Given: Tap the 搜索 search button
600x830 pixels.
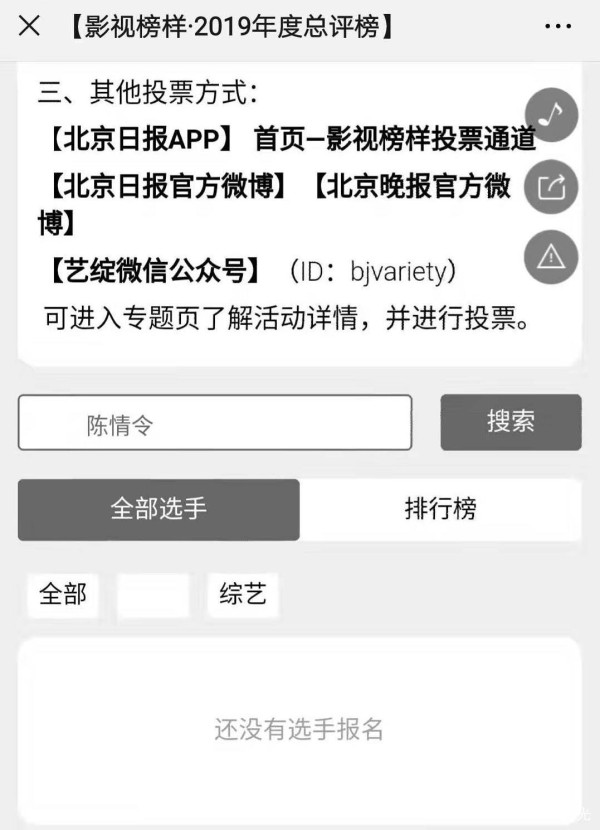Looking at the screenshot, I should 511,422.
